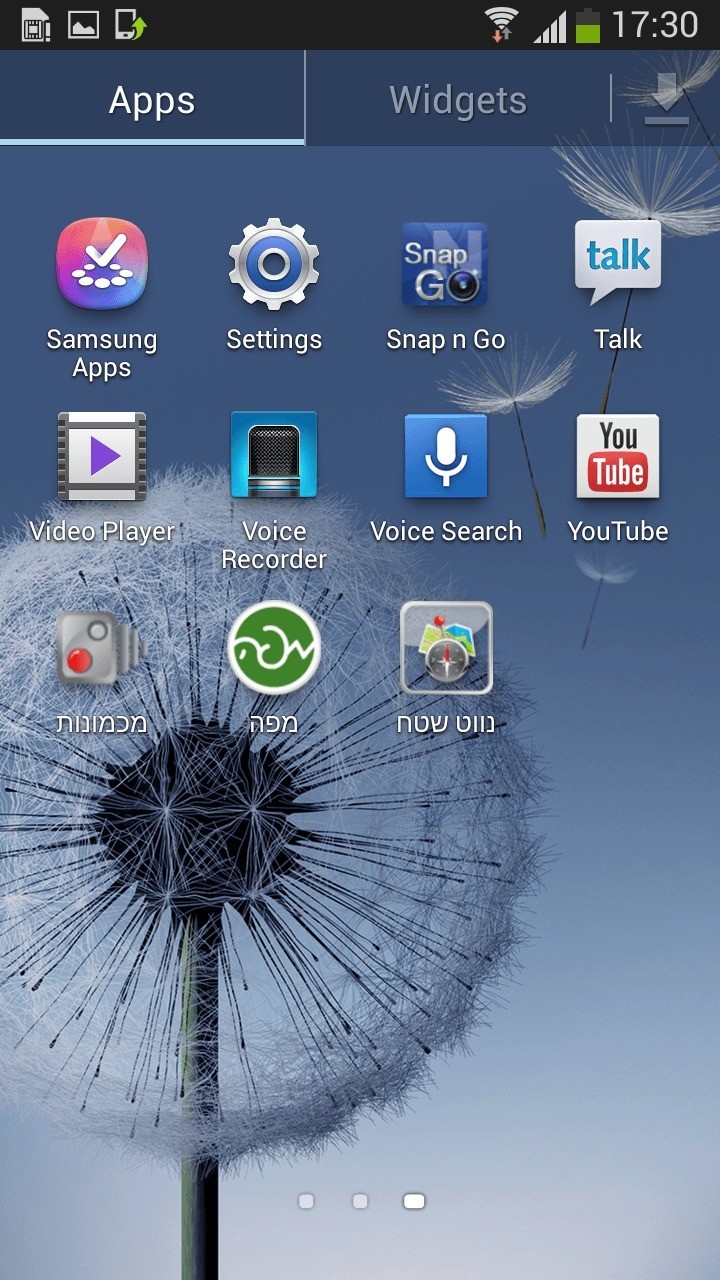The width and height of the screenshot is (720, 1280).
Task: Launch the מפה app
Action: [x=274, y=649]
